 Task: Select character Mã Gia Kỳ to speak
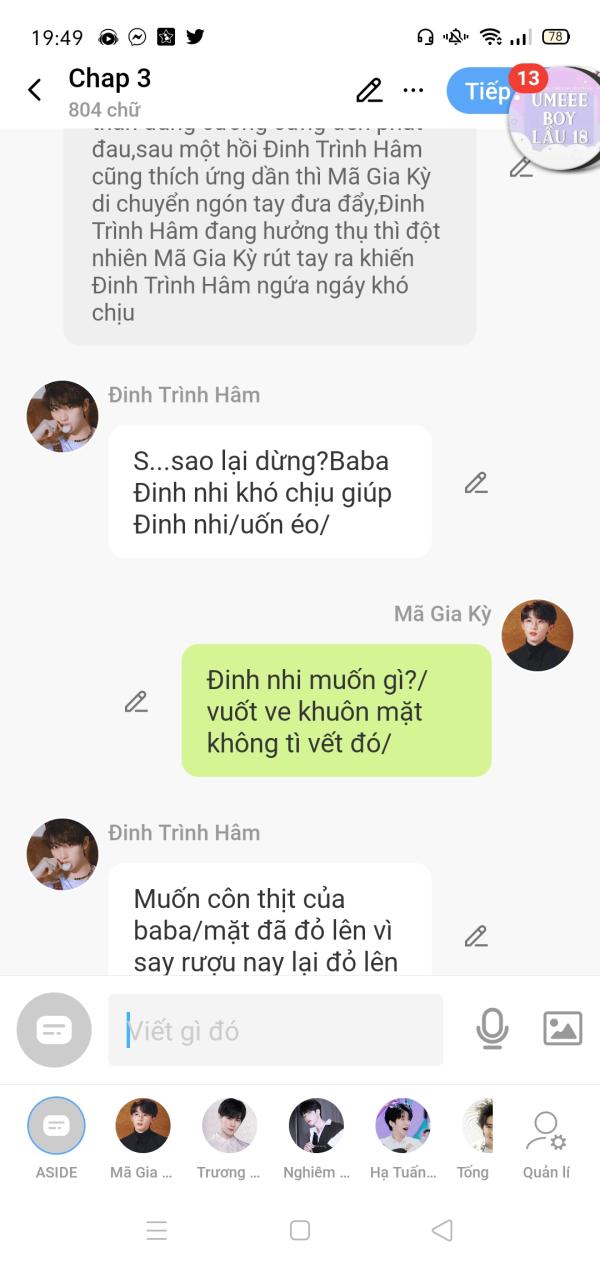coord(142,1137)
